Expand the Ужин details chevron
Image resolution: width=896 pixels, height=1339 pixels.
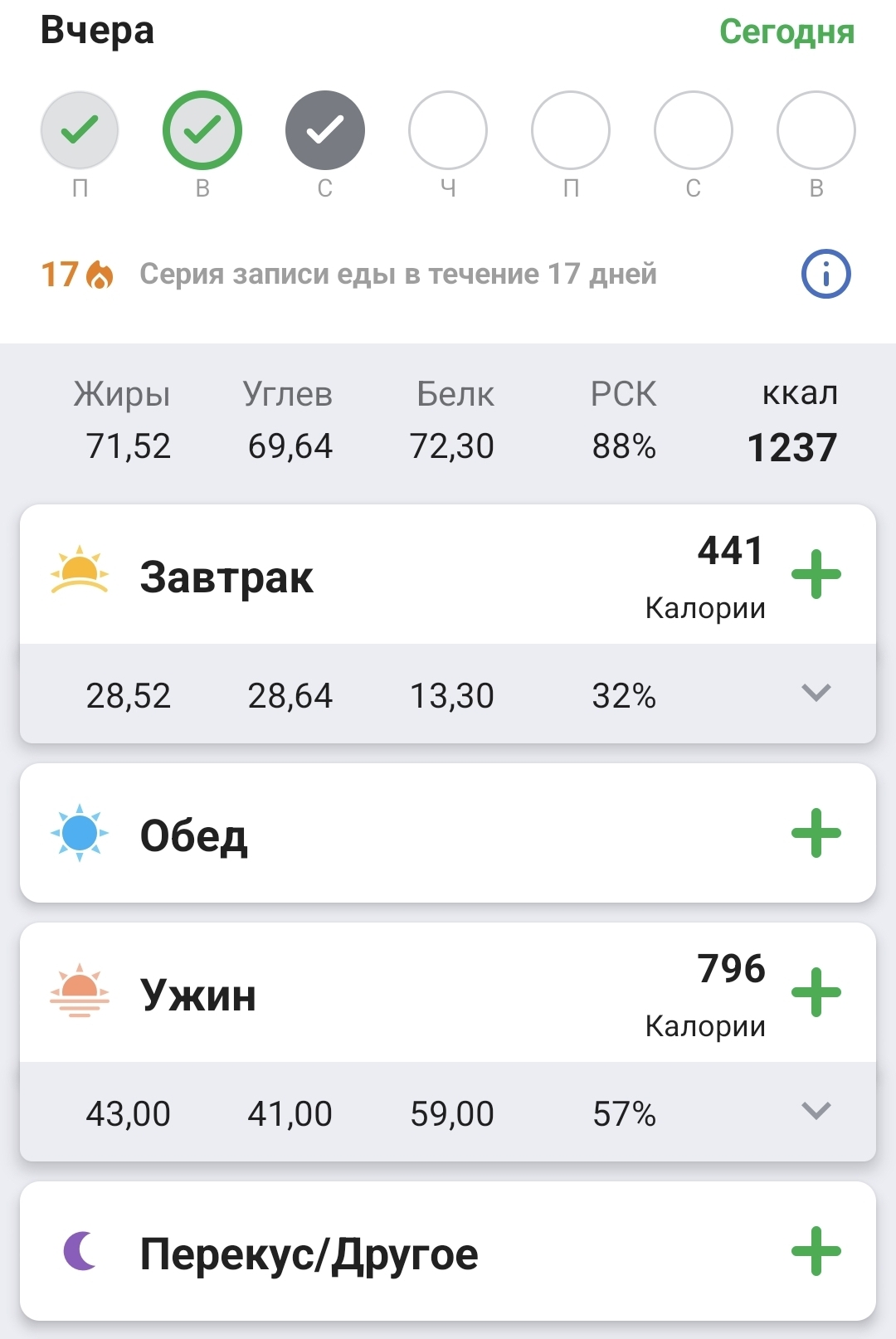[816, 1111]
